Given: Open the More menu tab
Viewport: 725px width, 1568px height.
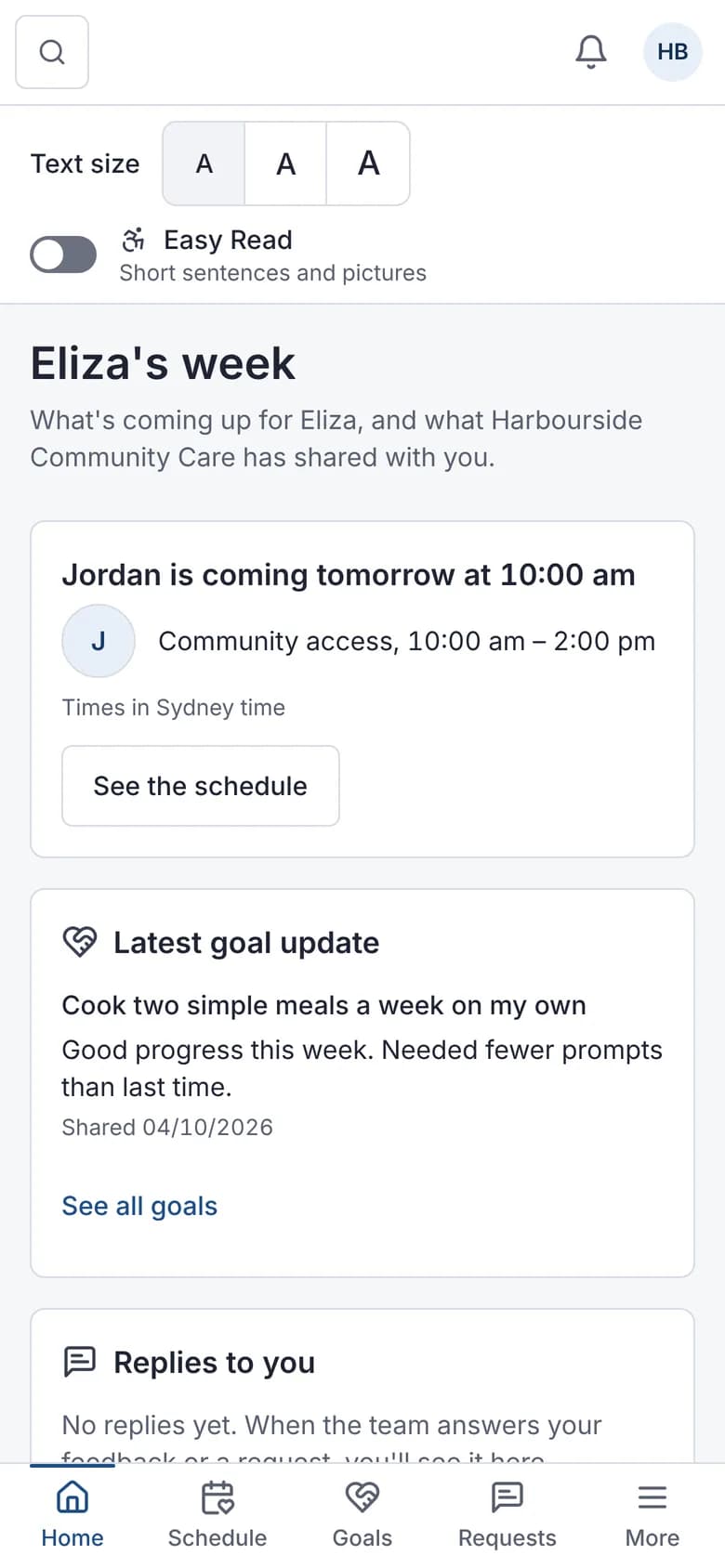Looking at the screenshot, I should 652,1515.
